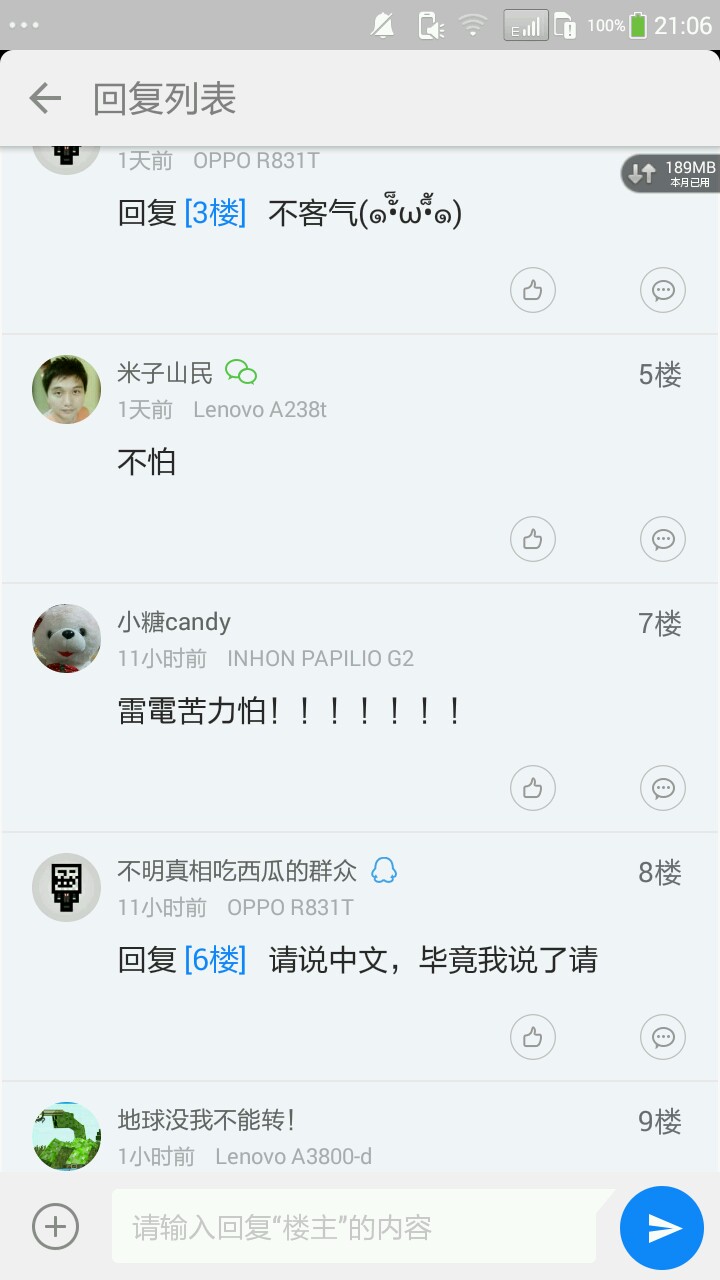The height and width of the screenshot is (1280, 720).
Task: Open the [3楼] link in the reply
Action: (215, 213)
